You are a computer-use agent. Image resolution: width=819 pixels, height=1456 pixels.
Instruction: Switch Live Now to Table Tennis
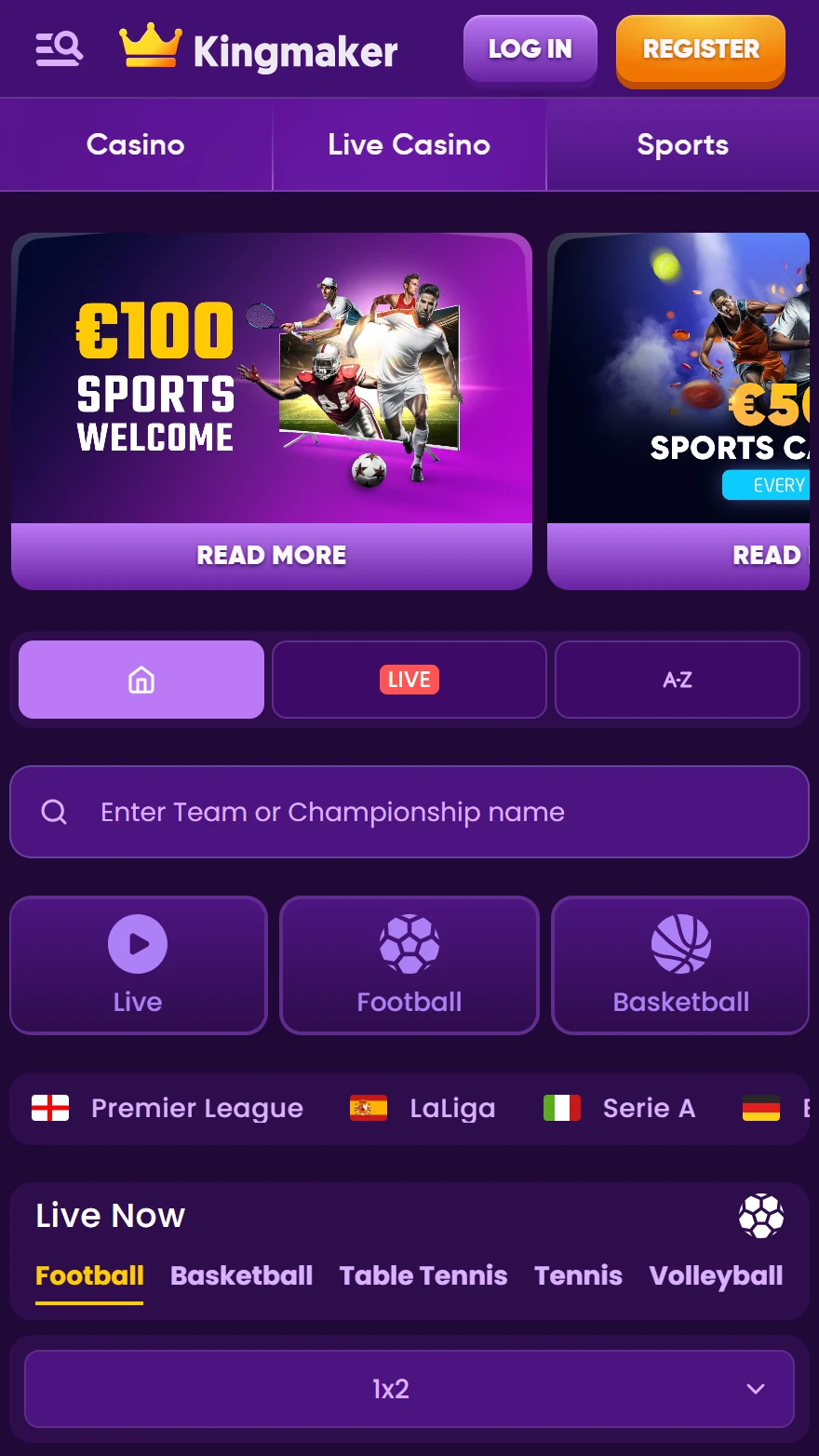pos(423,1275)
